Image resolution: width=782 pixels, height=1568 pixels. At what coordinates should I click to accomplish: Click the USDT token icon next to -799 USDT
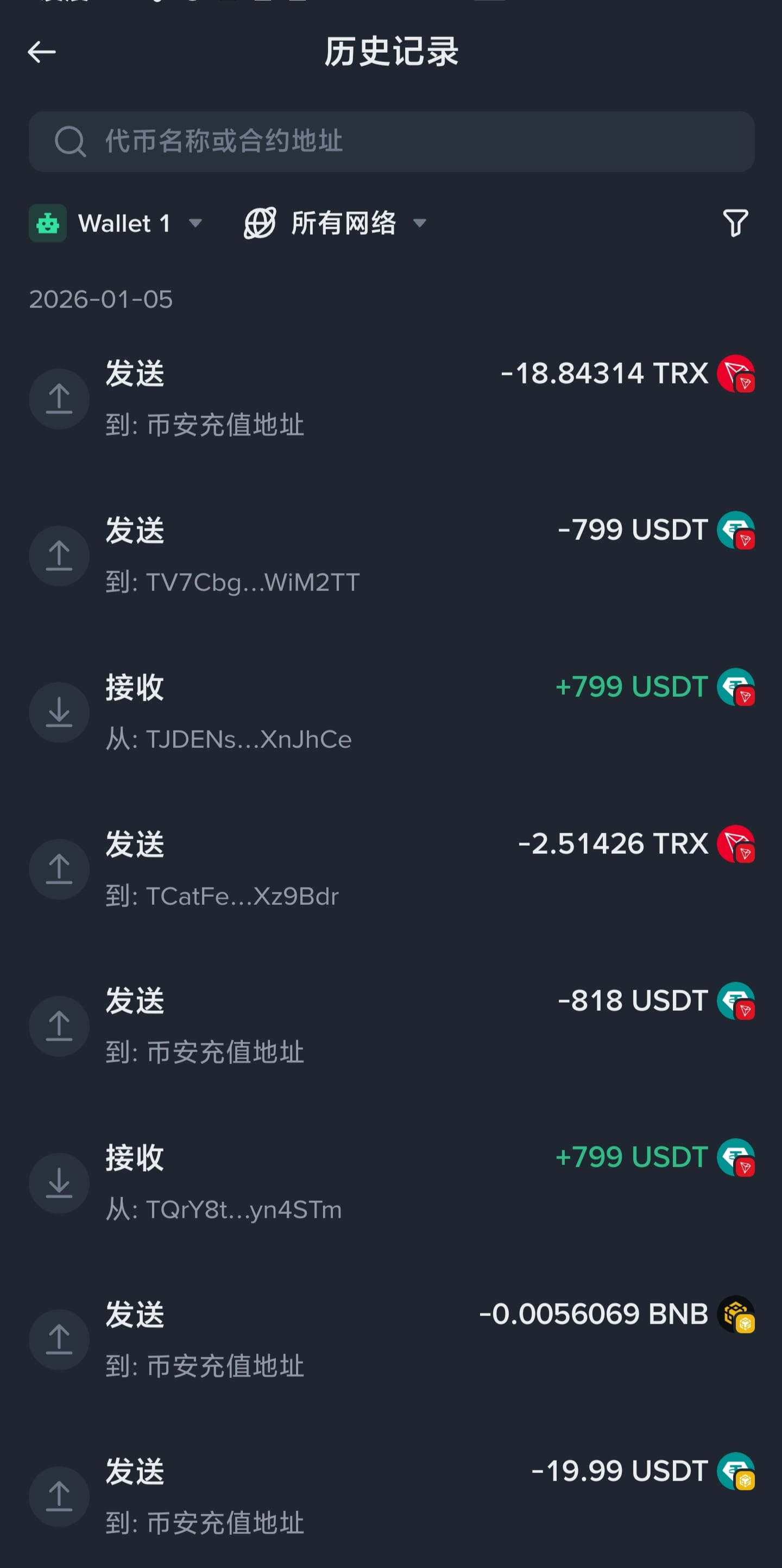click(x=737, y=530)
